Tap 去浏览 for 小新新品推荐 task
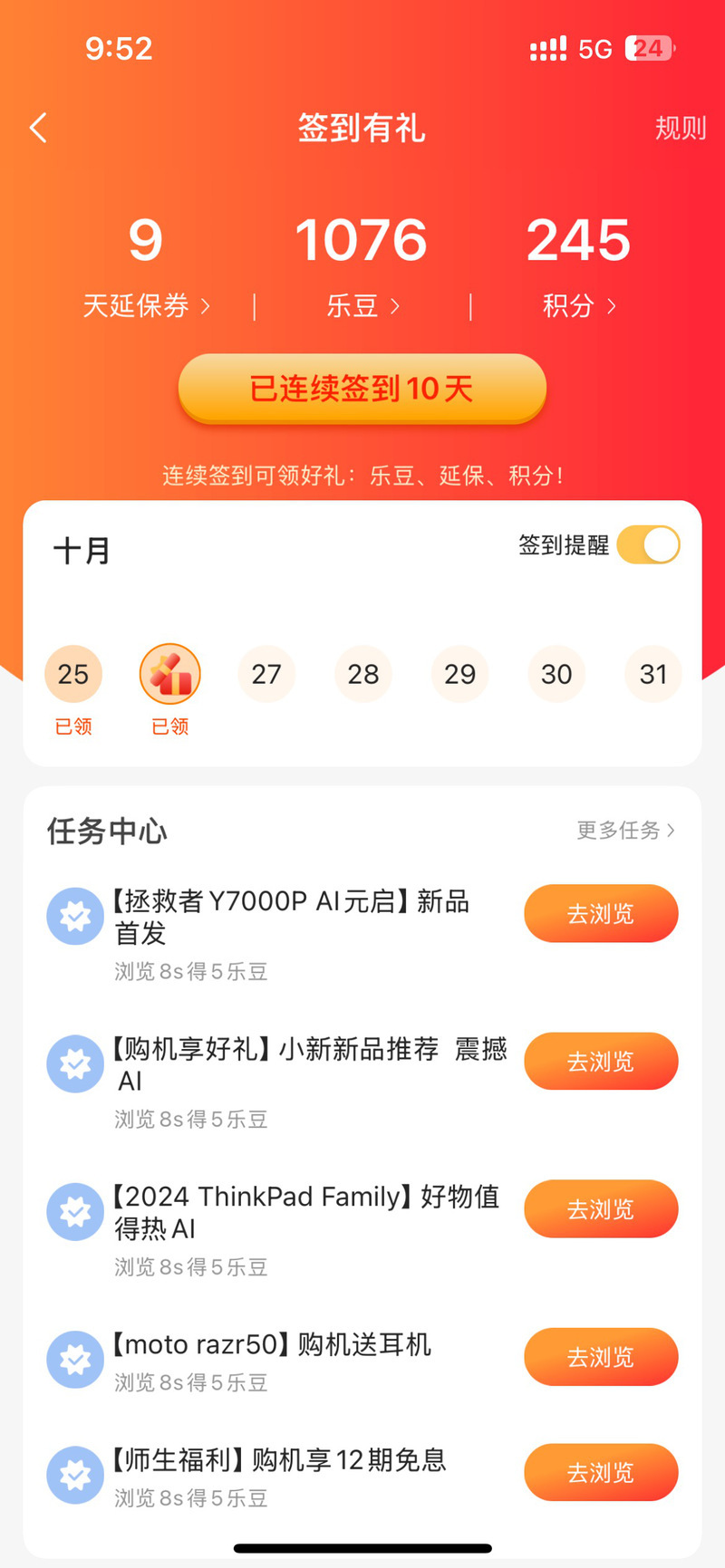Viewport: 725px width, 1568px height. (601, 1062)
